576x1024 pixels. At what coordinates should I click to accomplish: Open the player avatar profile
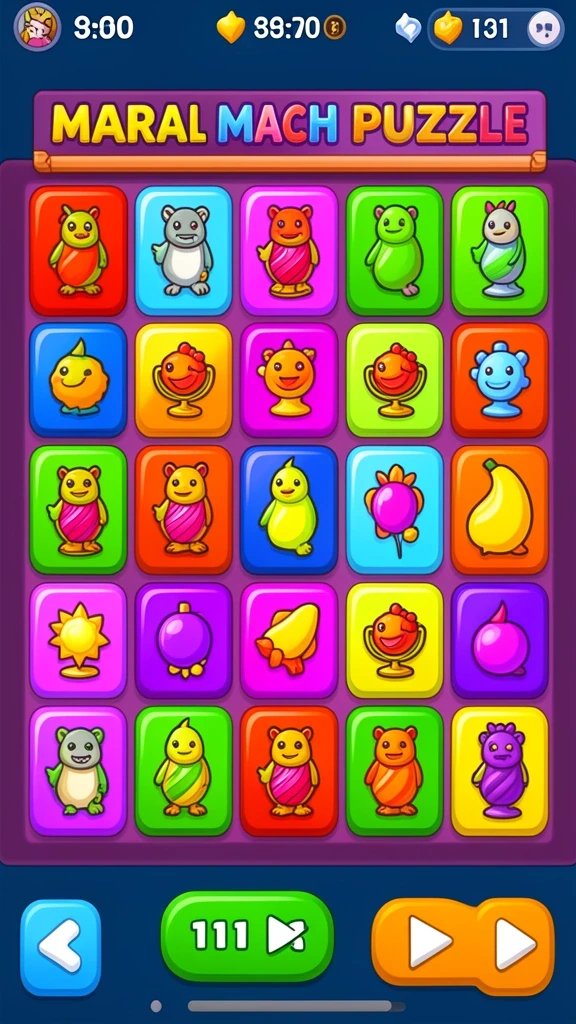click(x=37, y=27)
